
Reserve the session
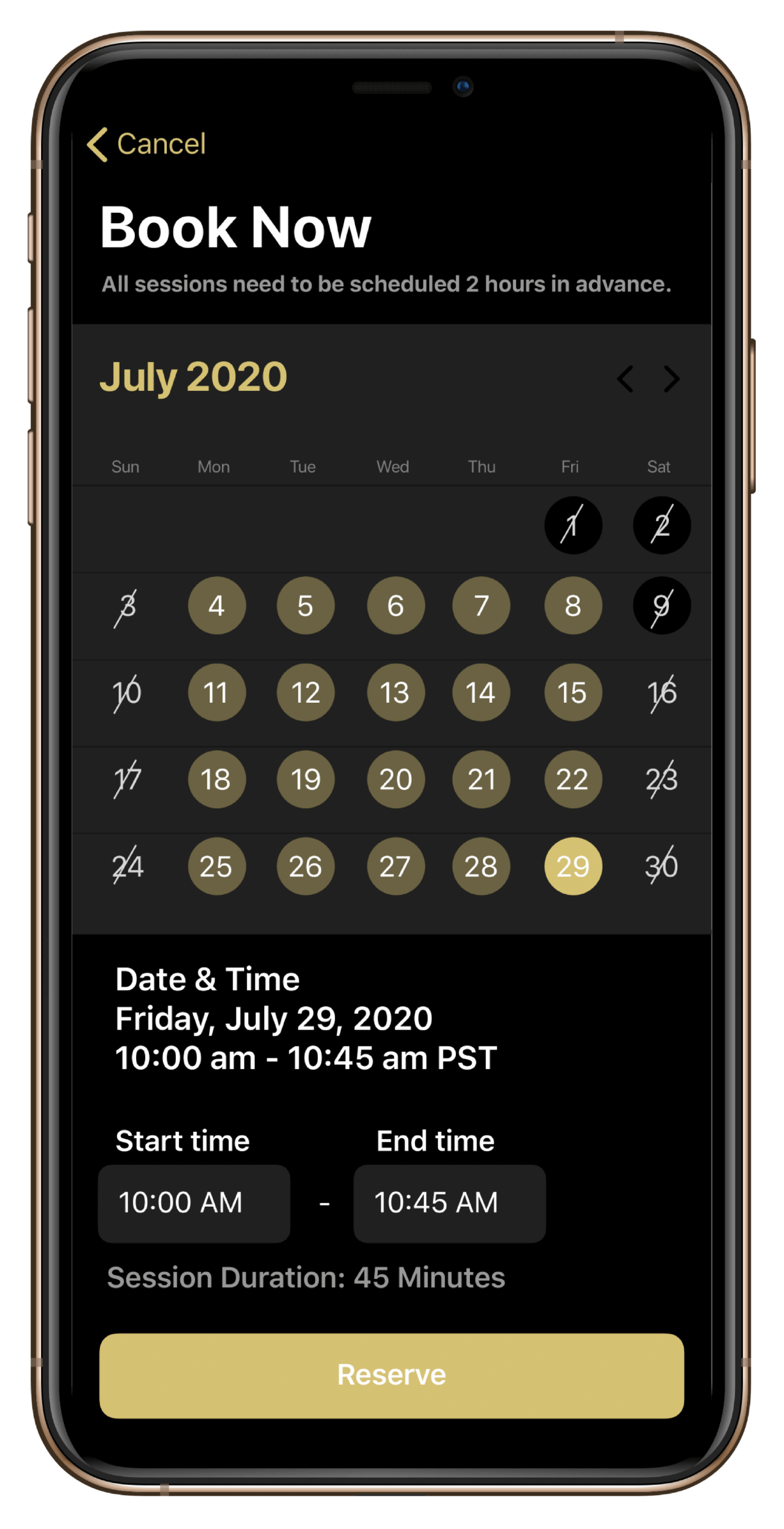391,1376
